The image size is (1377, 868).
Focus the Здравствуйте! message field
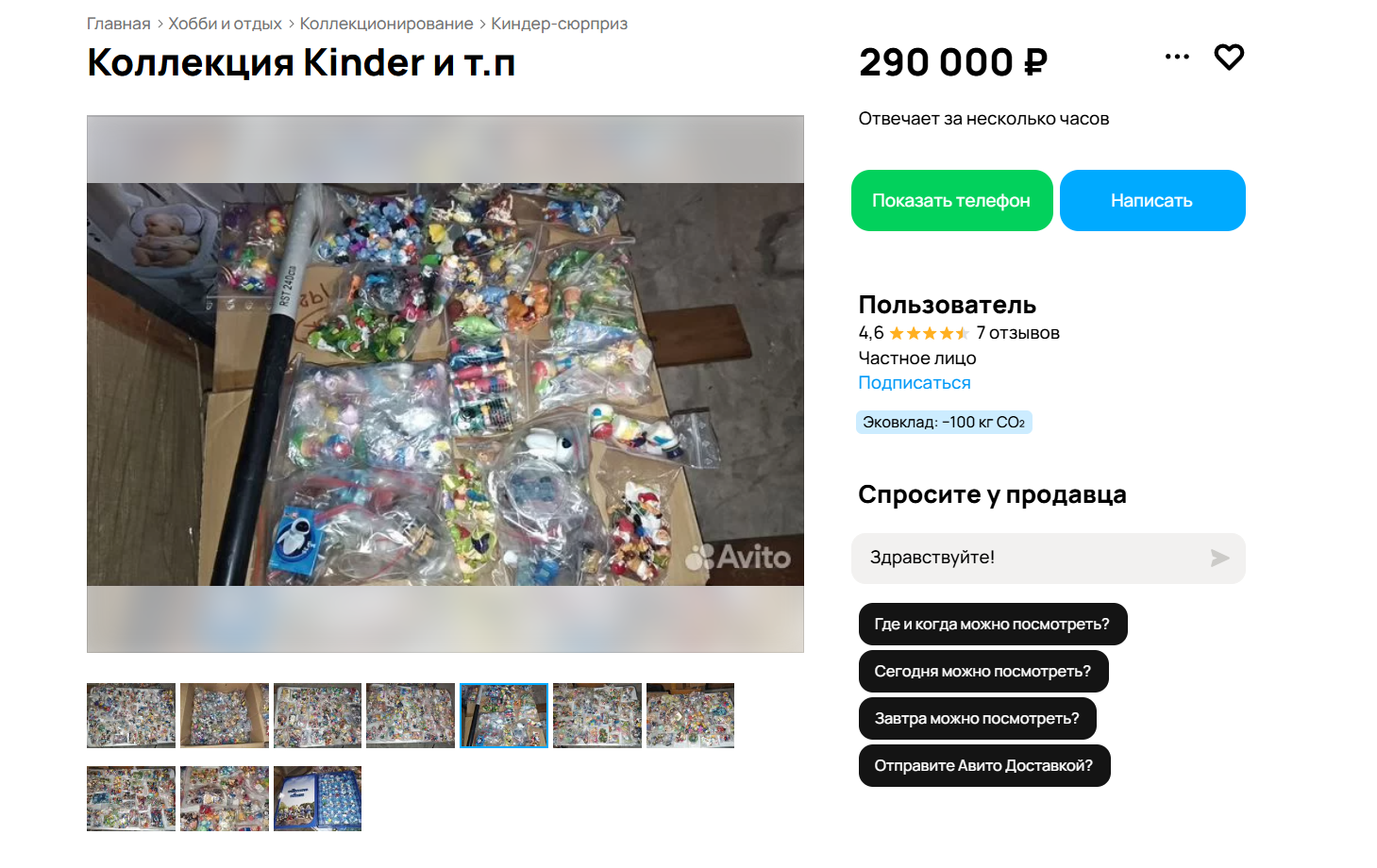tap(1029, 558)
